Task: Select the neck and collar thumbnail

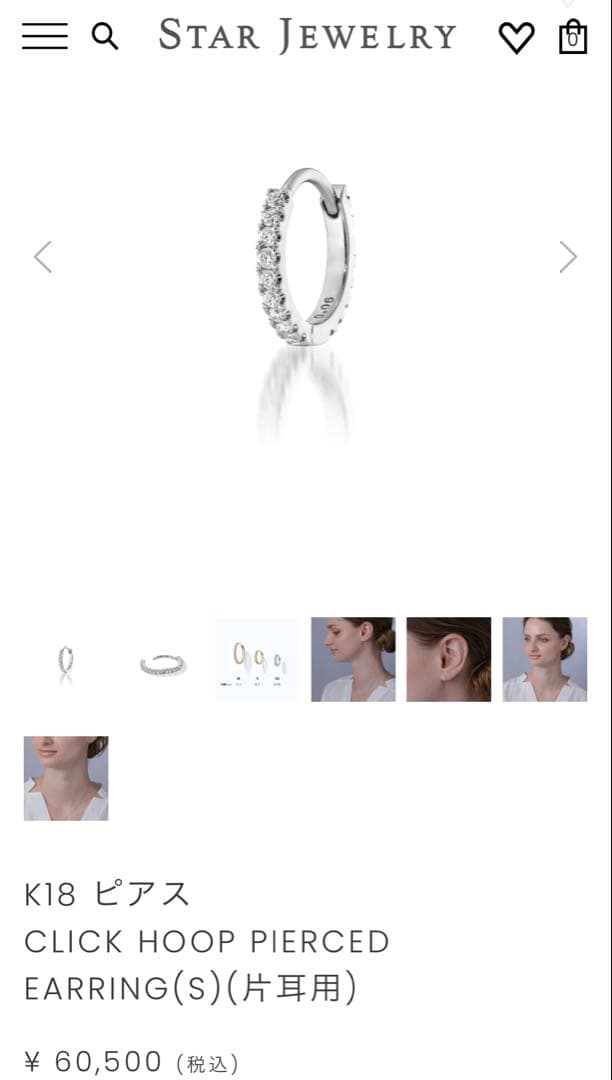Action: 66,778
